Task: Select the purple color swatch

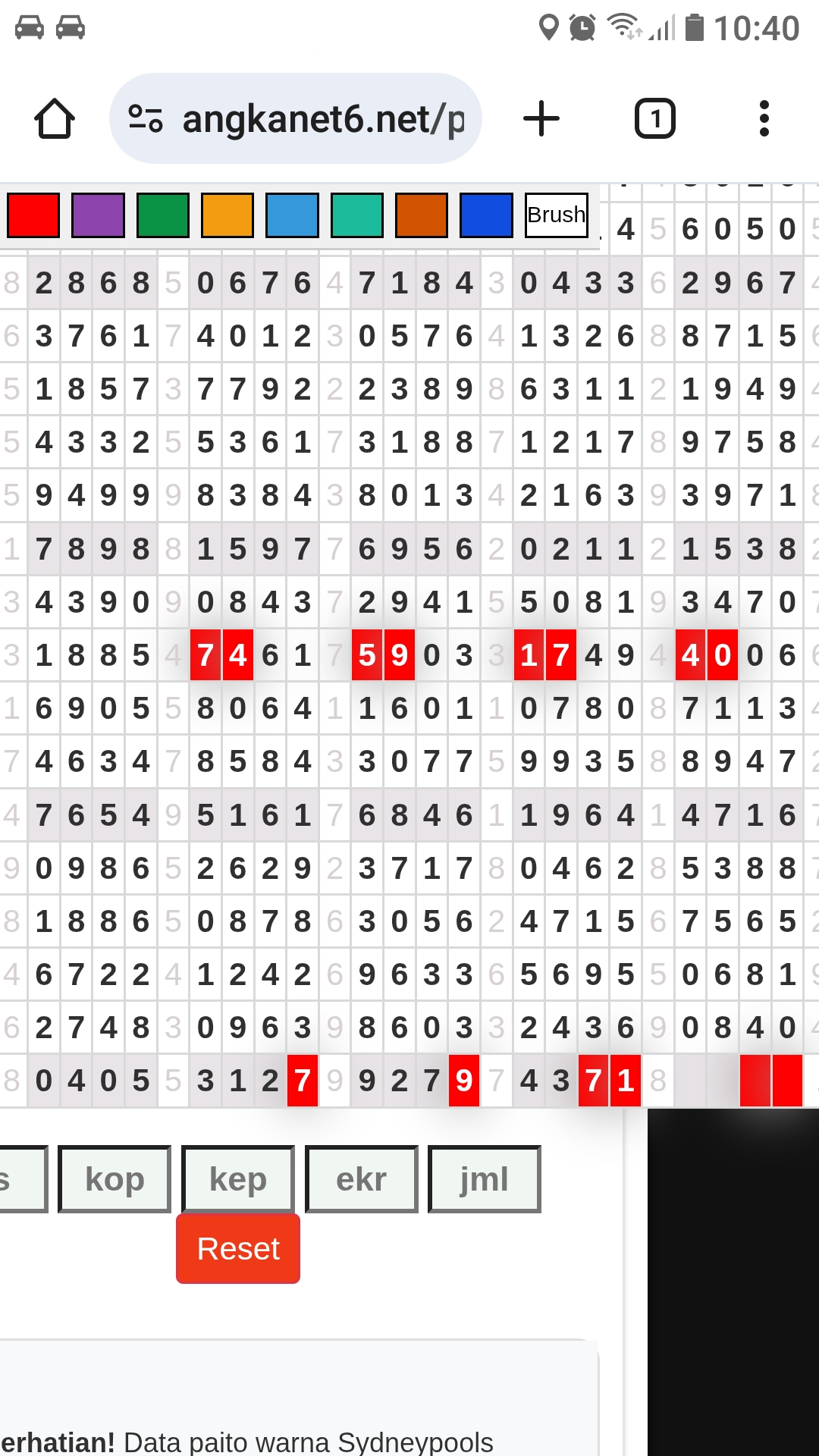Action: pyautogui.click(x=98, y=215)
